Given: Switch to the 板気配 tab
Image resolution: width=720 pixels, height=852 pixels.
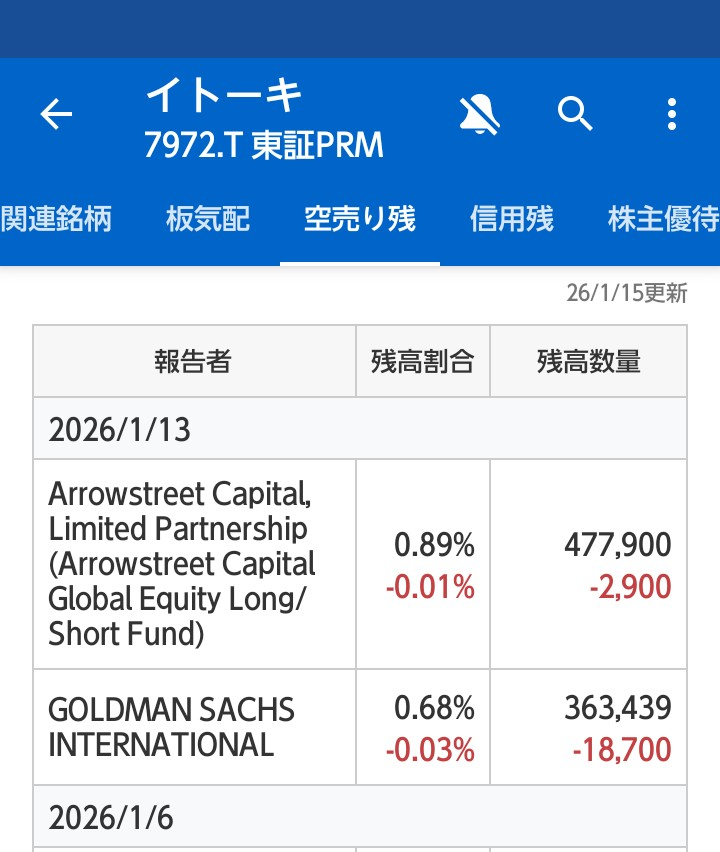Looking at the screenshot, I should pos(208,219).
